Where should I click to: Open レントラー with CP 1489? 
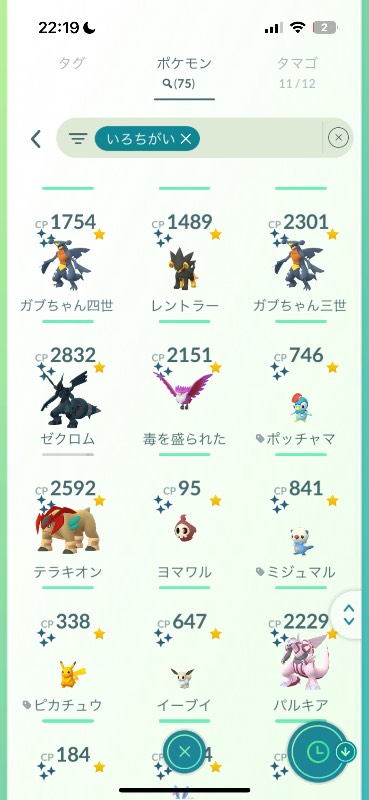(x=184, y=263)
